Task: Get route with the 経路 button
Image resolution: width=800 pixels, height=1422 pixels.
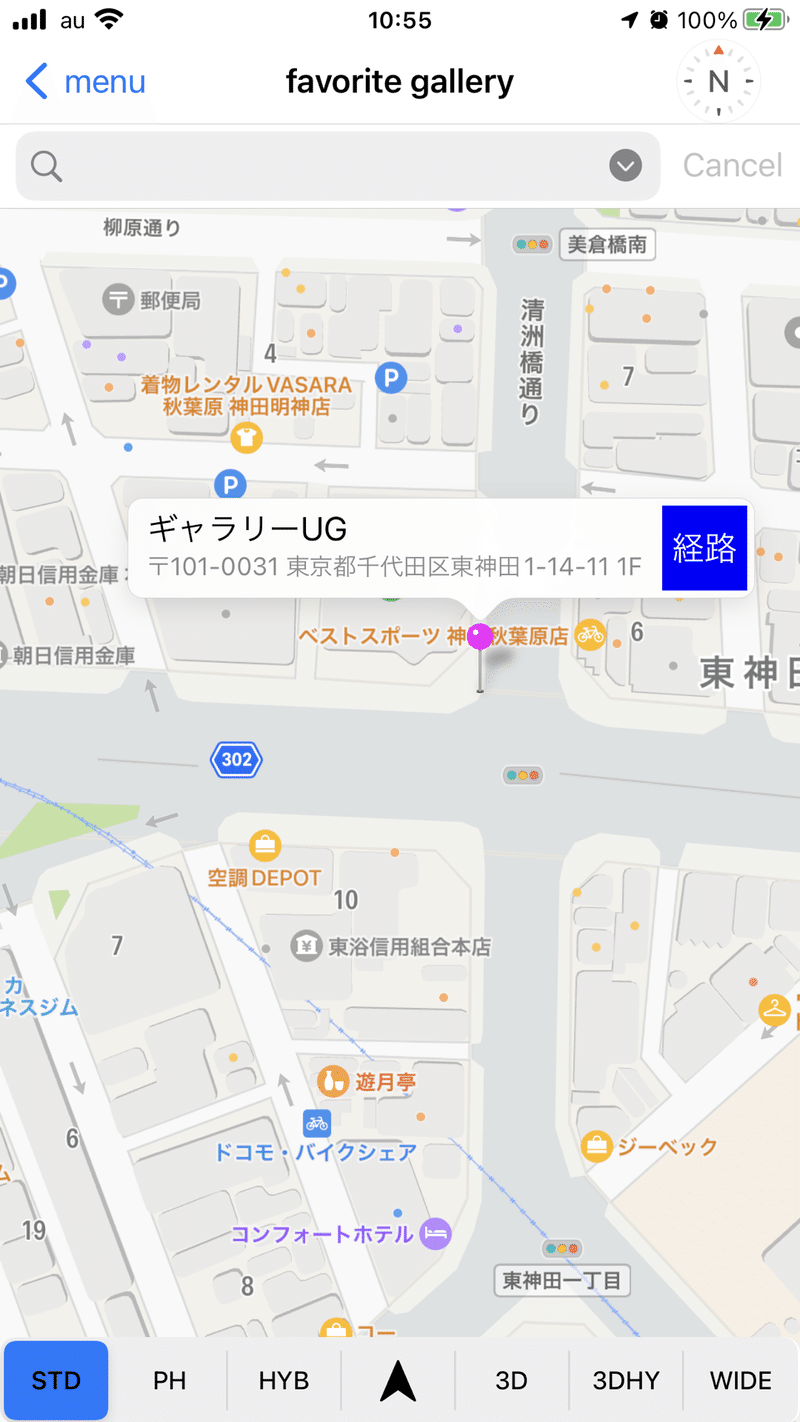Action: tap(705, 548)
